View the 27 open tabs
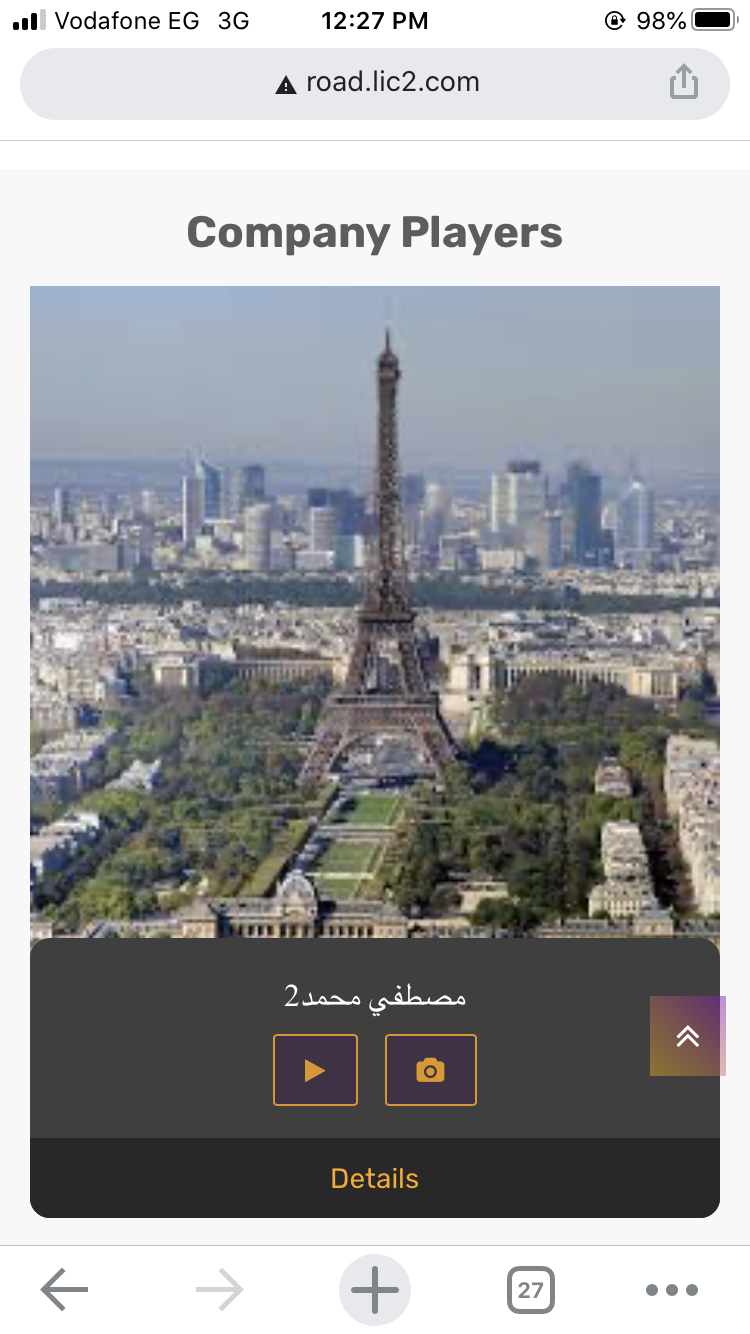The image size is (750, 1334). click(x=530, y=1290)
